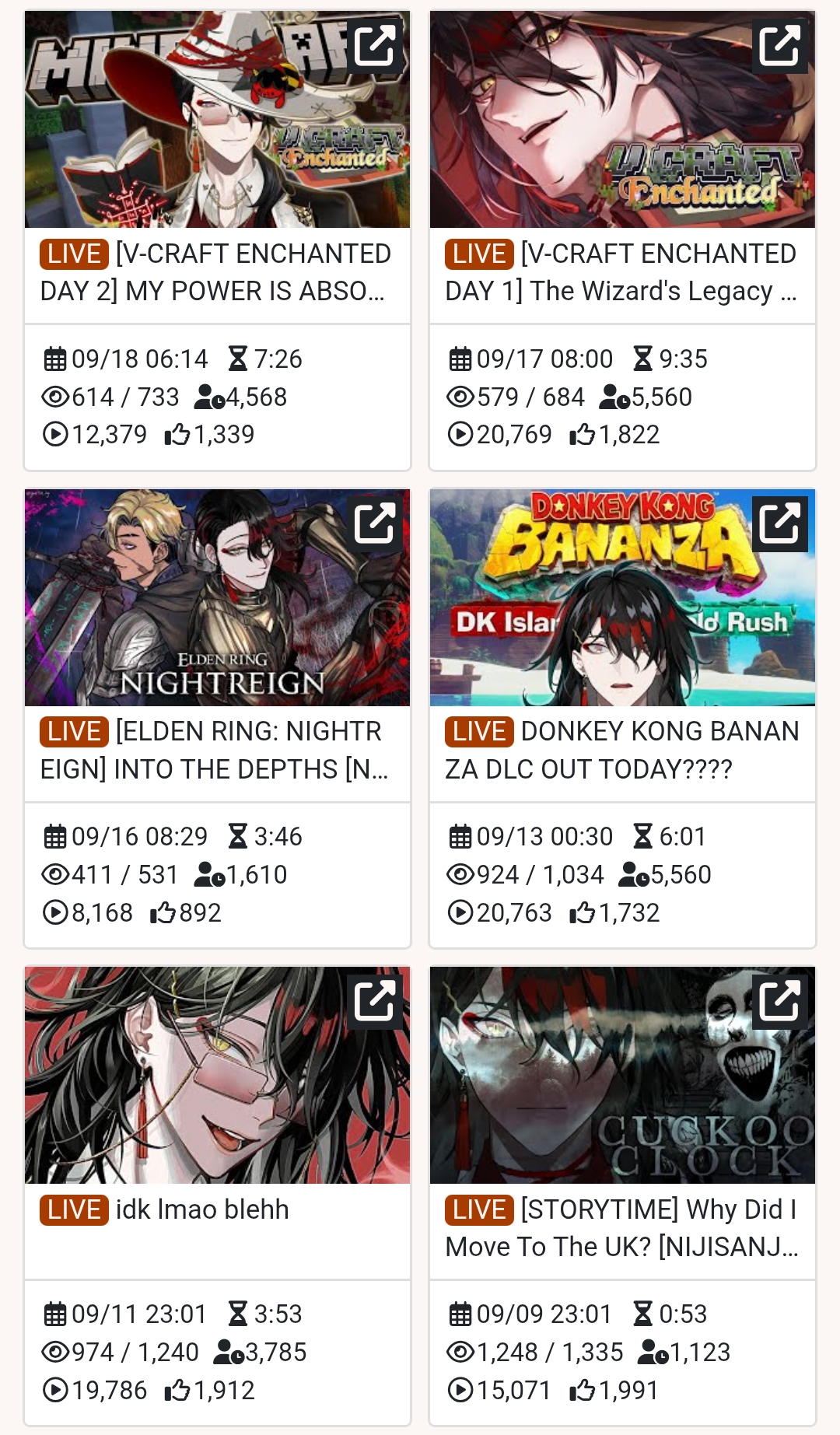This screenshot has width=840, height=1435.
Task: Open external link on V-CRAFT ENCHANTED DAY 1 card
Action: coord(780,45)
